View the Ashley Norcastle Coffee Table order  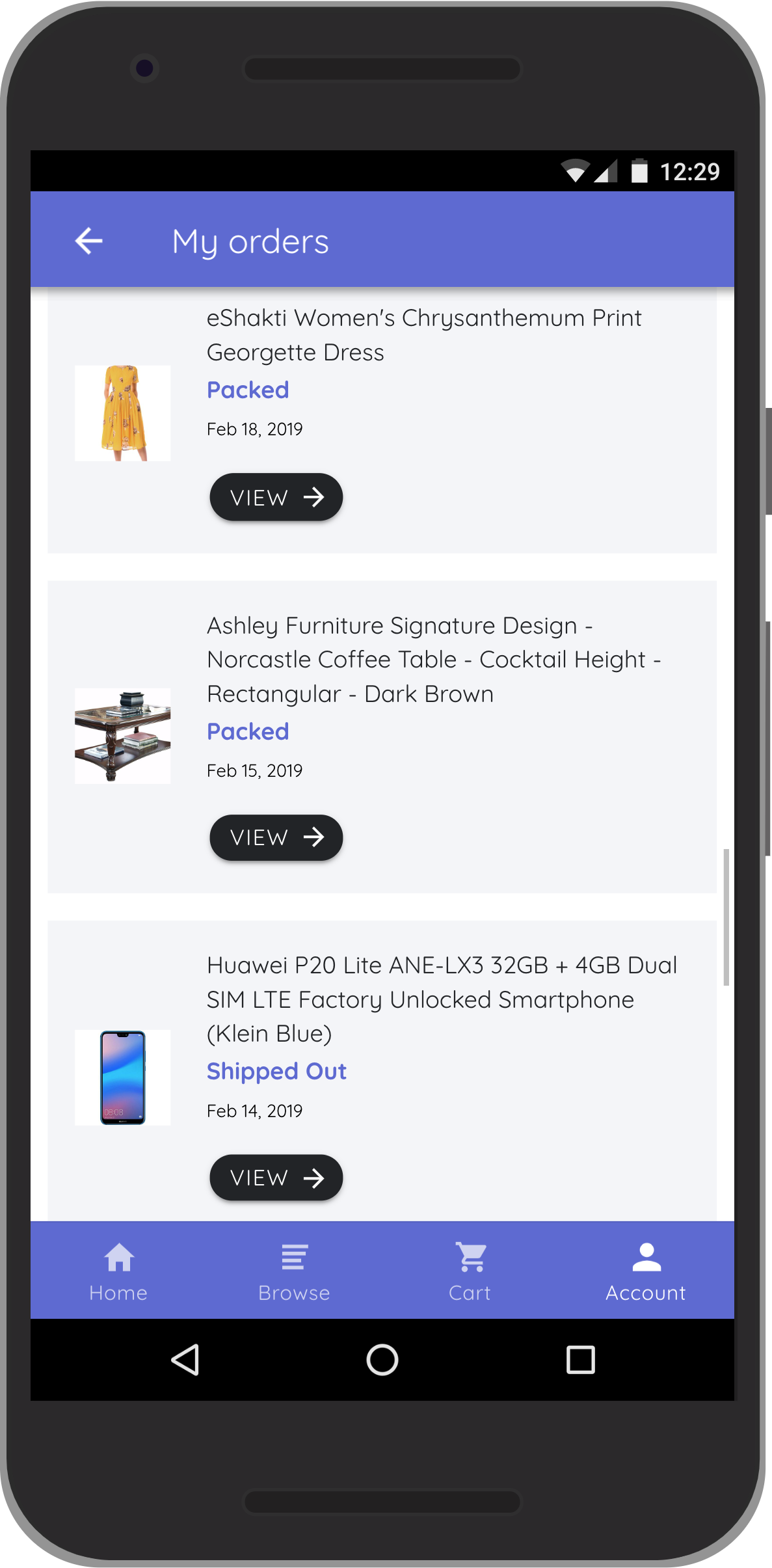click(x=276, y=838)
